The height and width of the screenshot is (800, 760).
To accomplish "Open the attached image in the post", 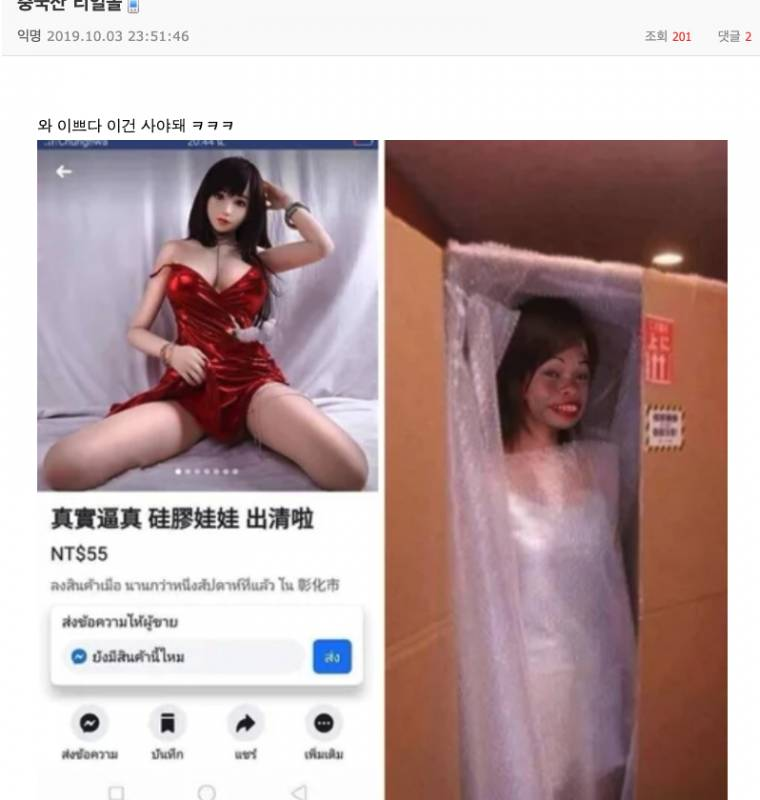I will point(382,470).
